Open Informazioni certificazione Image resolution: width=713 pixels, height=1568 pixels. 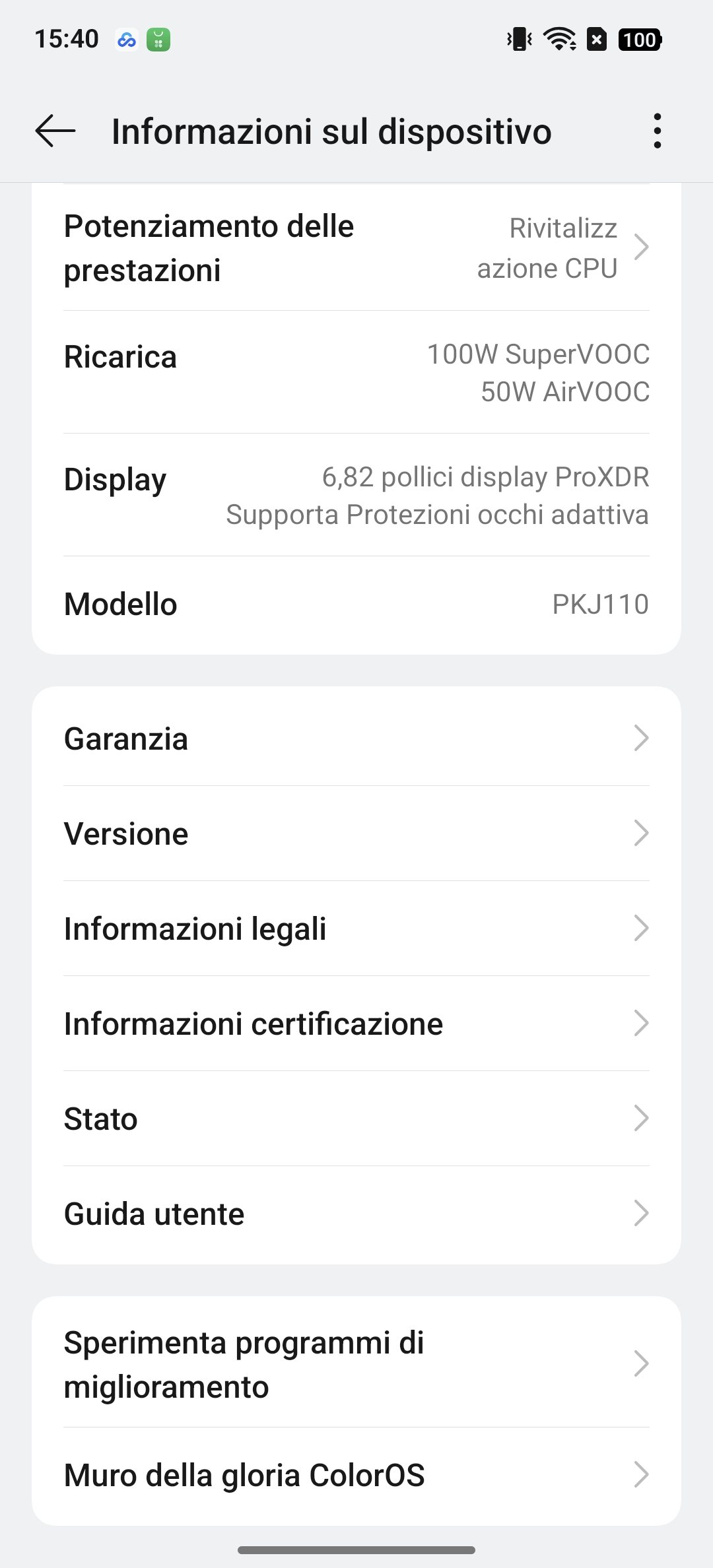click(x=356, y=1023)
